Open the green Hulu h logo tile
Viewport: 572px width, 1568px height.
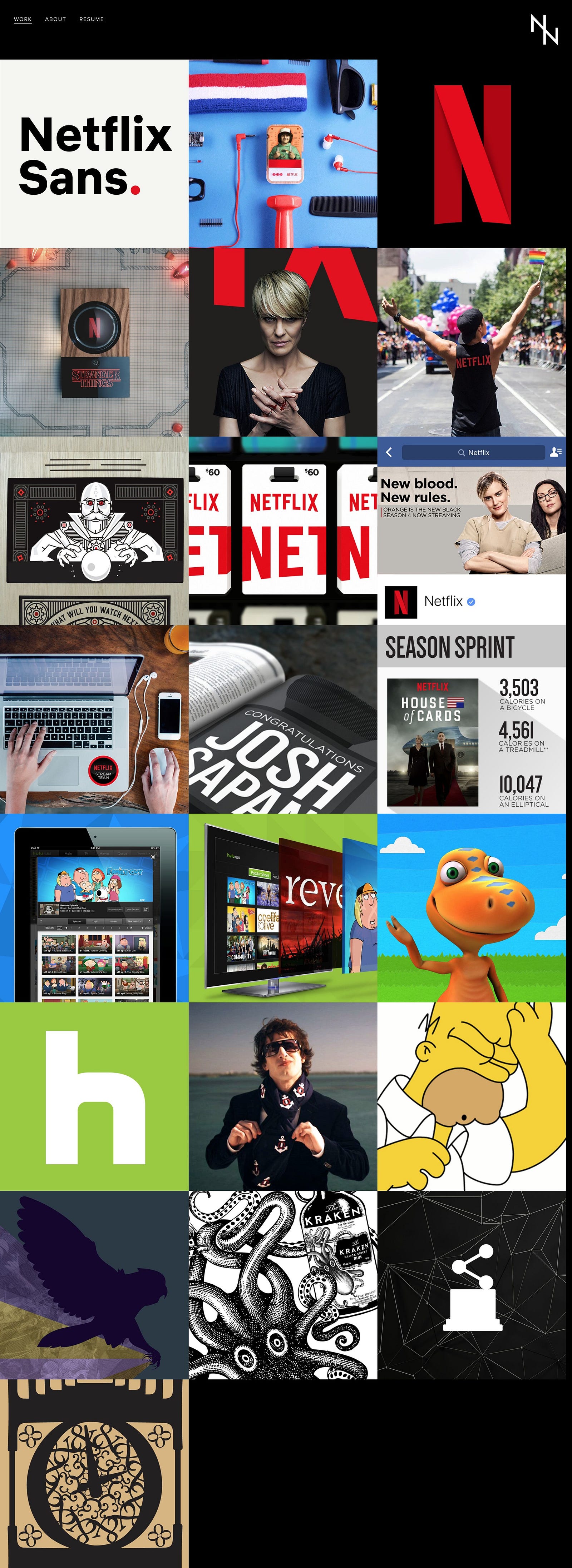(x=94, y=1097)
